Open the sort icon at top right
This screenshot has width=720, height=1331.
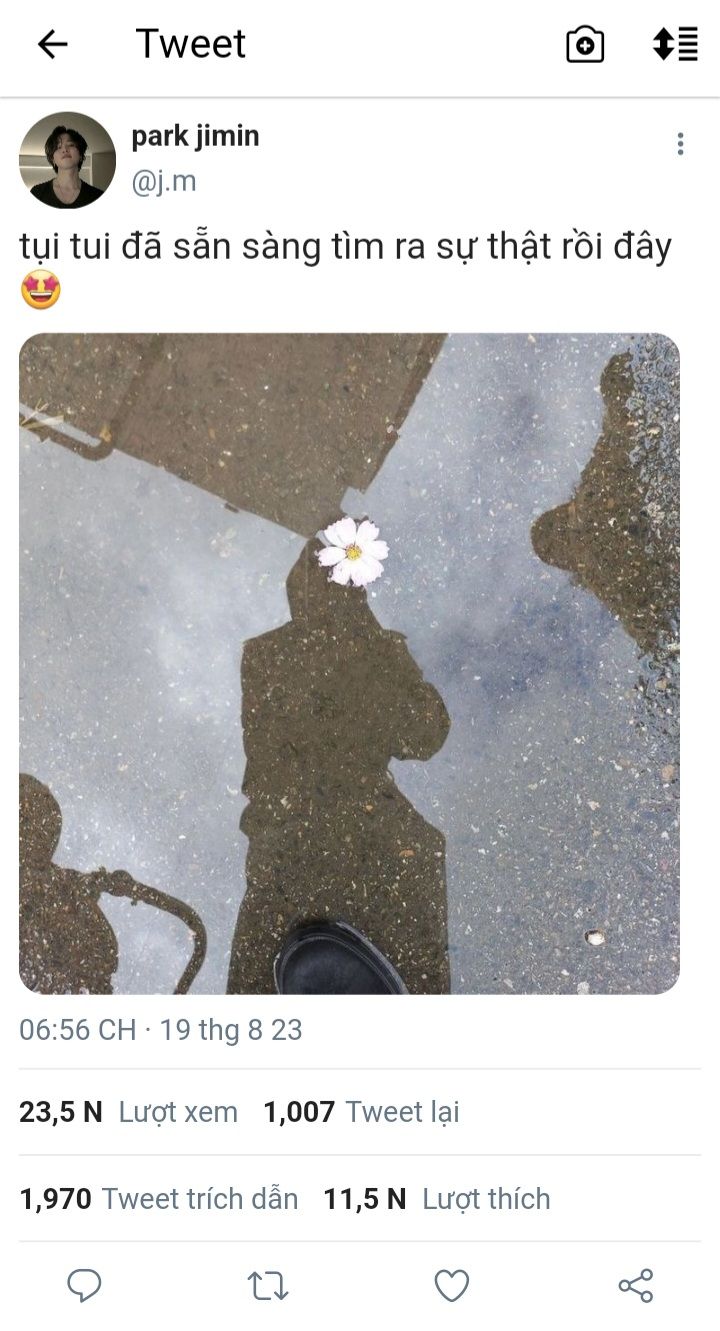pyautogui.click(x=675, y=44)
